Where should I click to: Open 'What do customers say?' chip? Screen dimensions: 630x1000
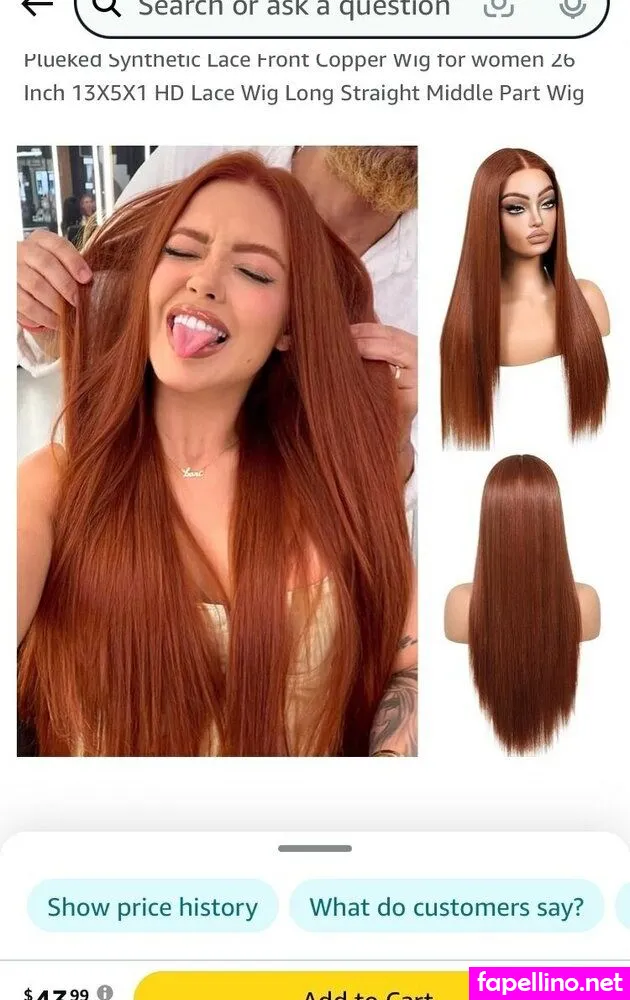pos(446,907)
